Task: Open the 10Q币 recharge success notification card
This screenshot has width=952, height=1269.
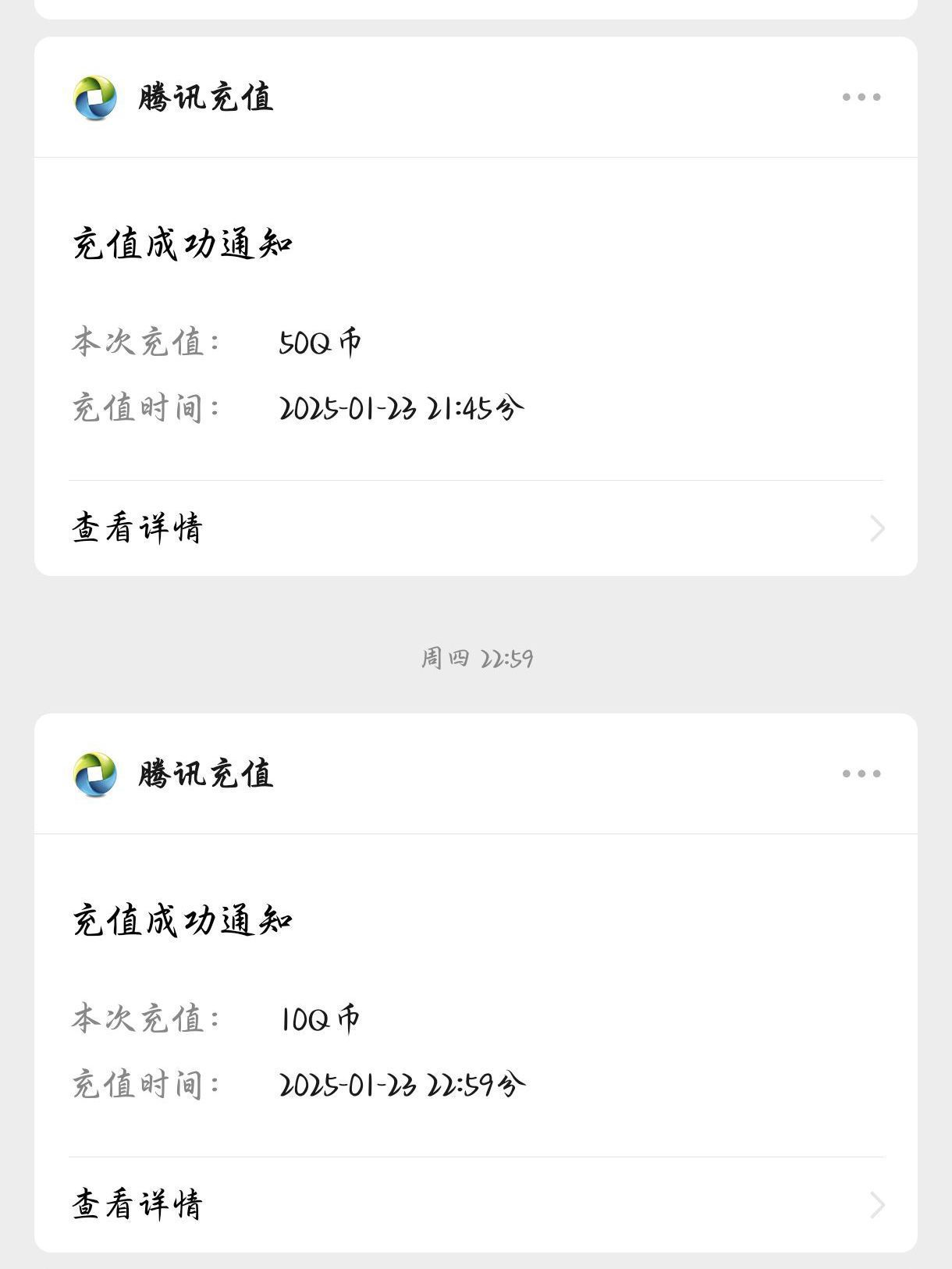Action: tap(476, 997)
